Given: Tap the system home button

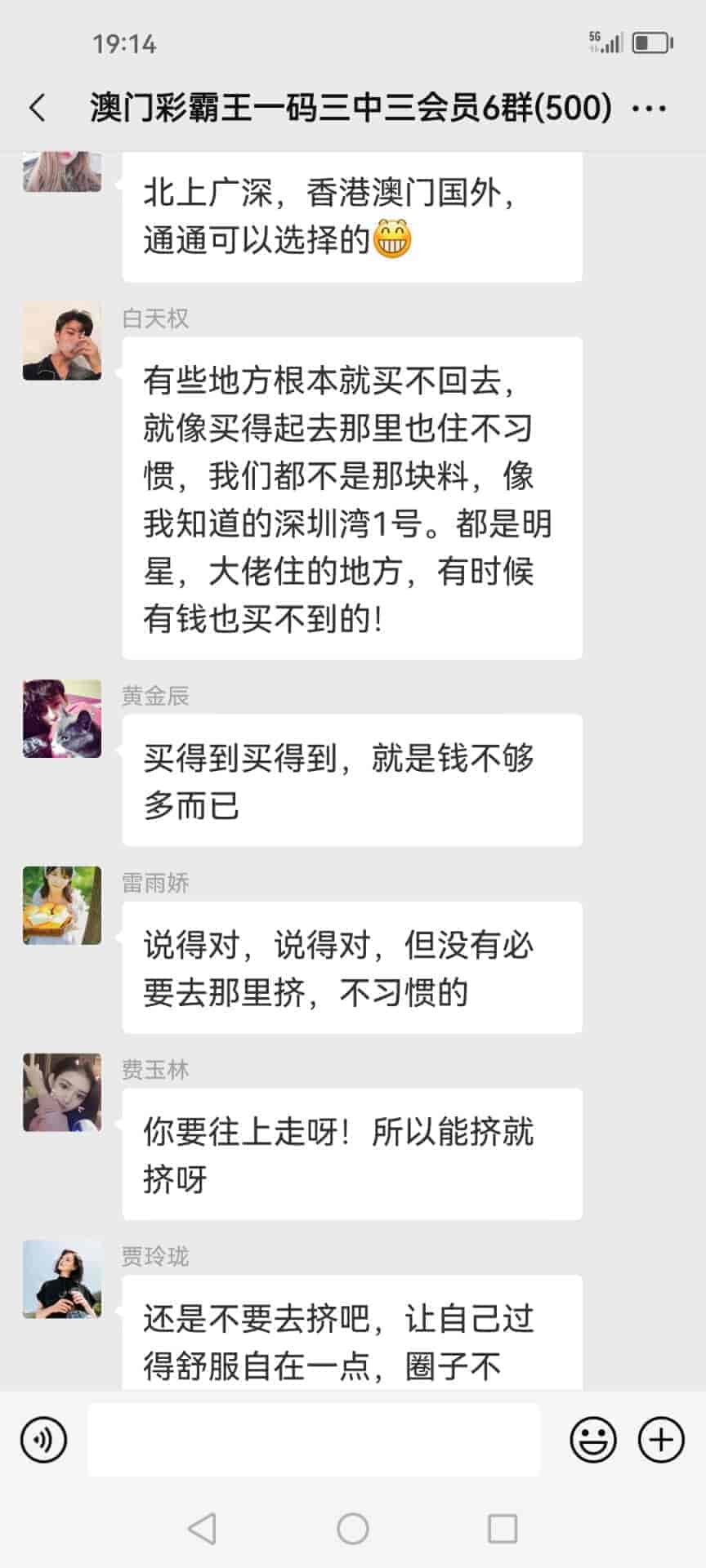Looking at the screenshot, I should 353,1529.
